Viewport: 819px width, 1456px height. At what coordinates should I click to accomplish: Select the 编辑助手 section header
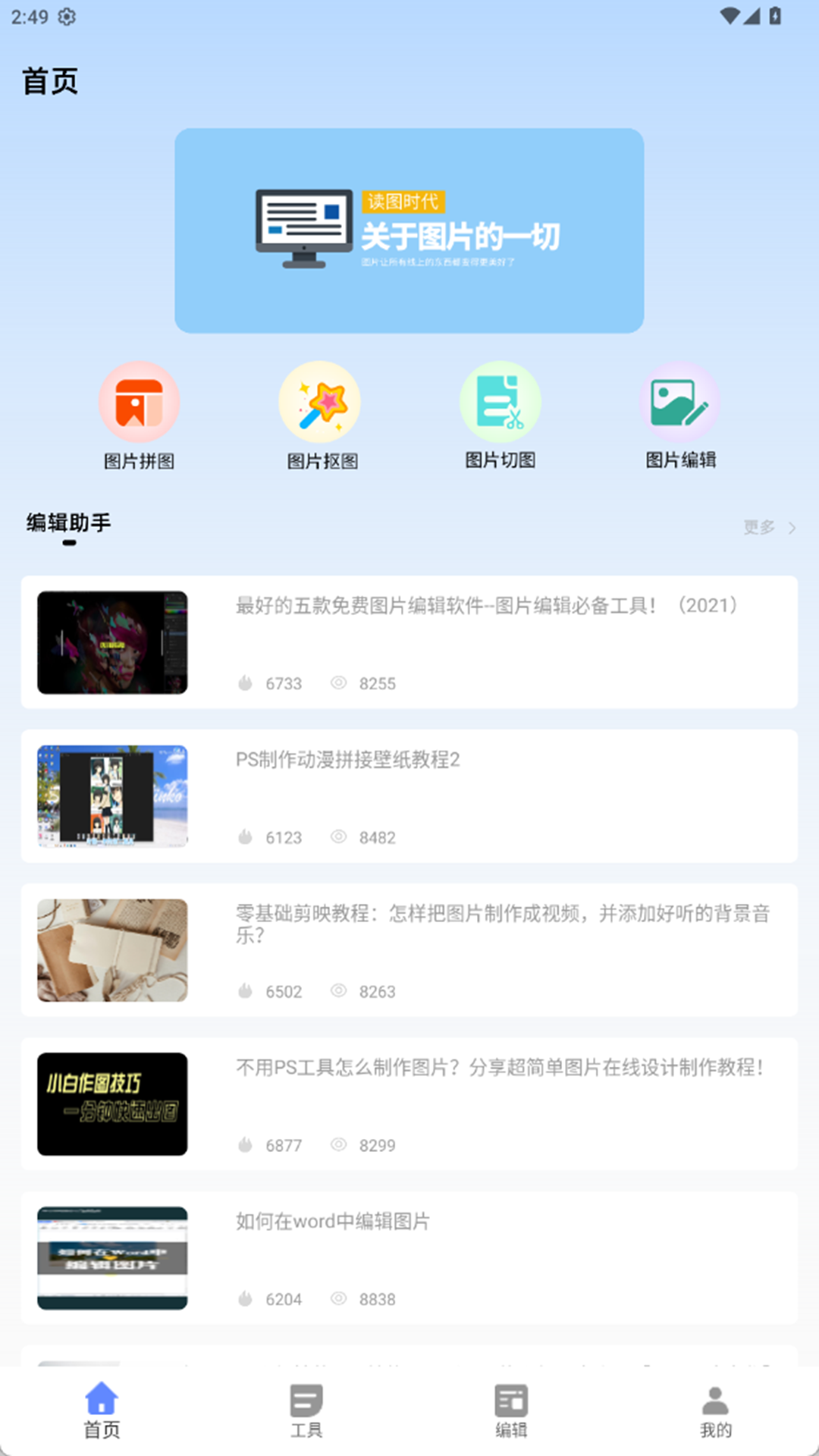pyautogui.click(x=68, y=522)
